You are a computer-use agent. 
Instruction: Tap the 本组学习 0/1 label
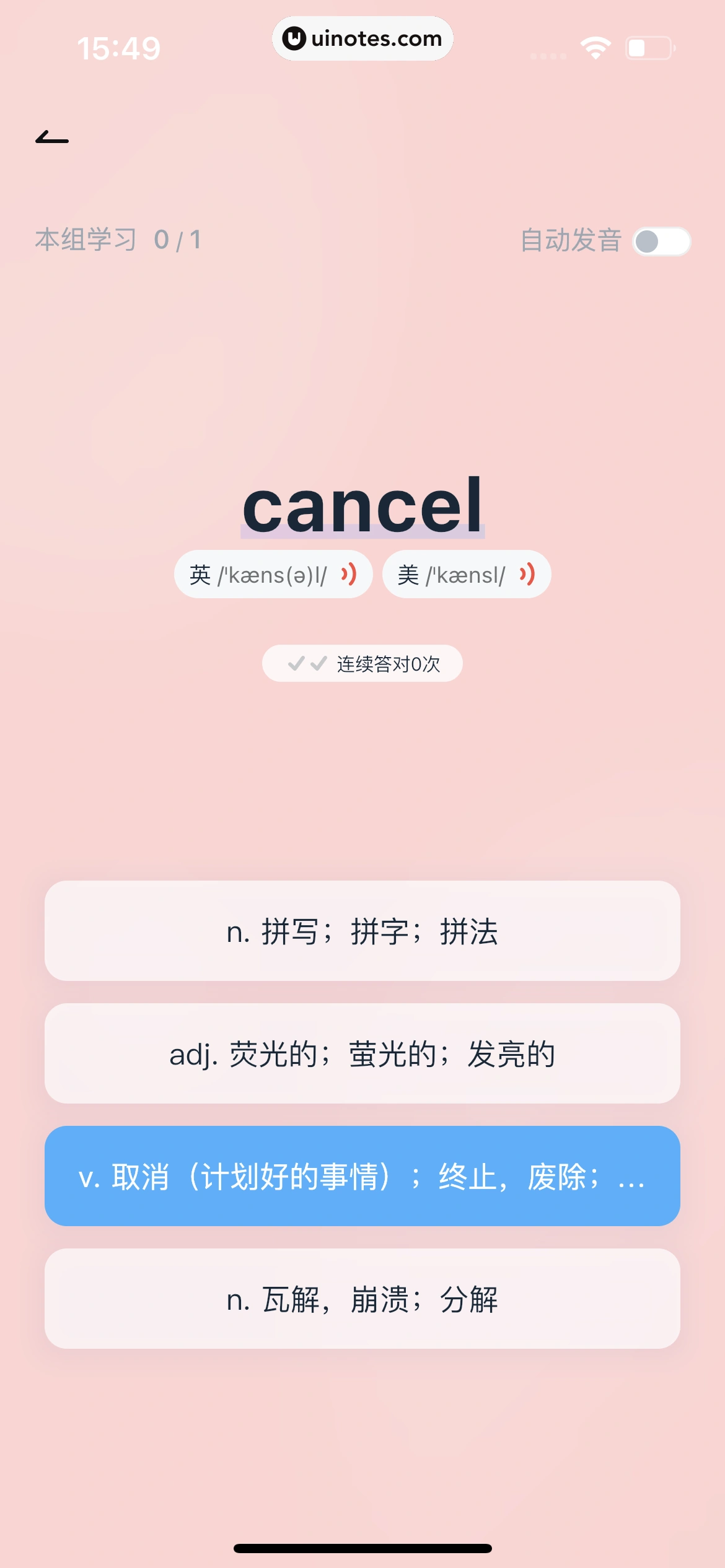(x=86, y=241)
